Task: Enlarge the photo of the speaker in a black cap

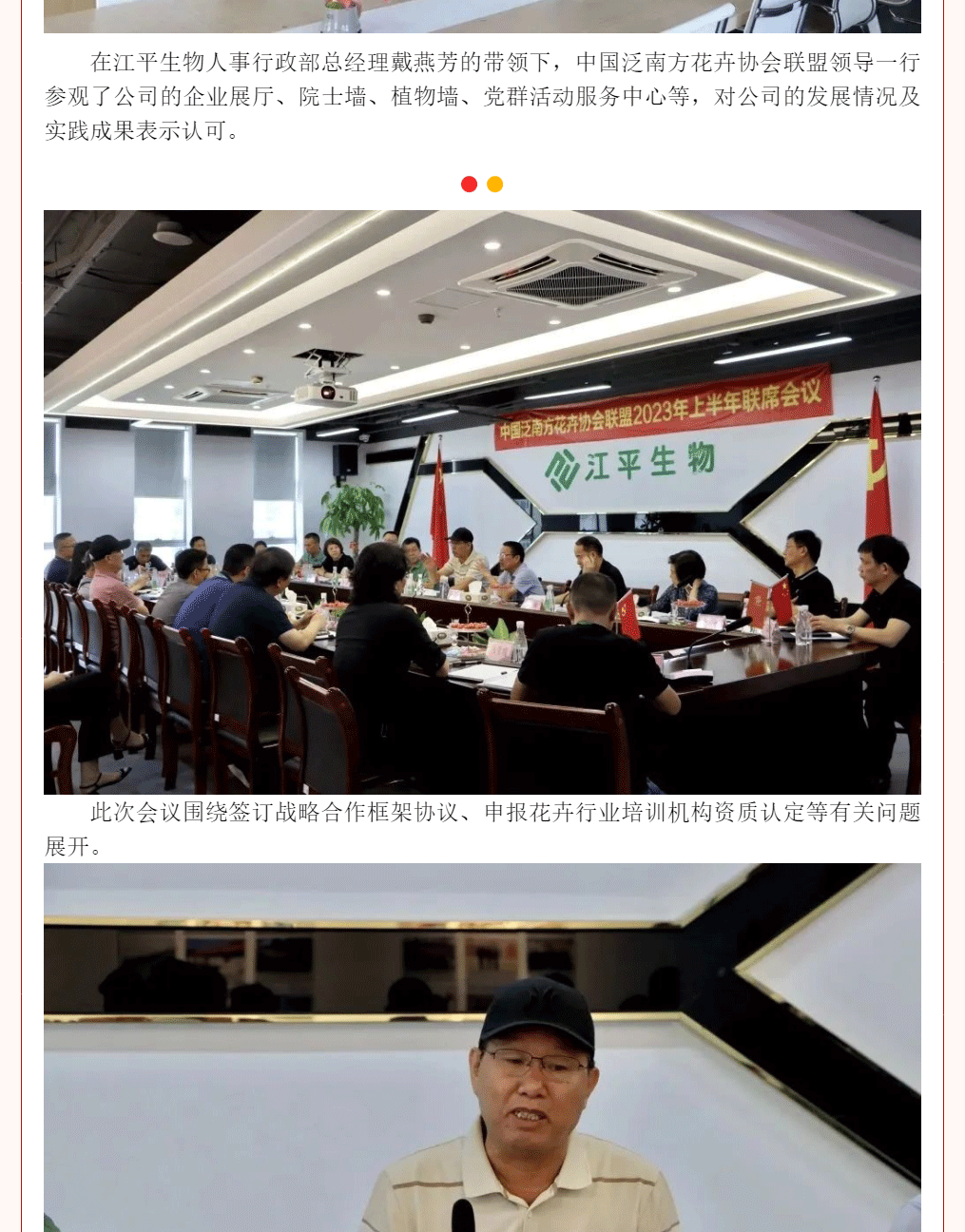Action: (482, 1047)
